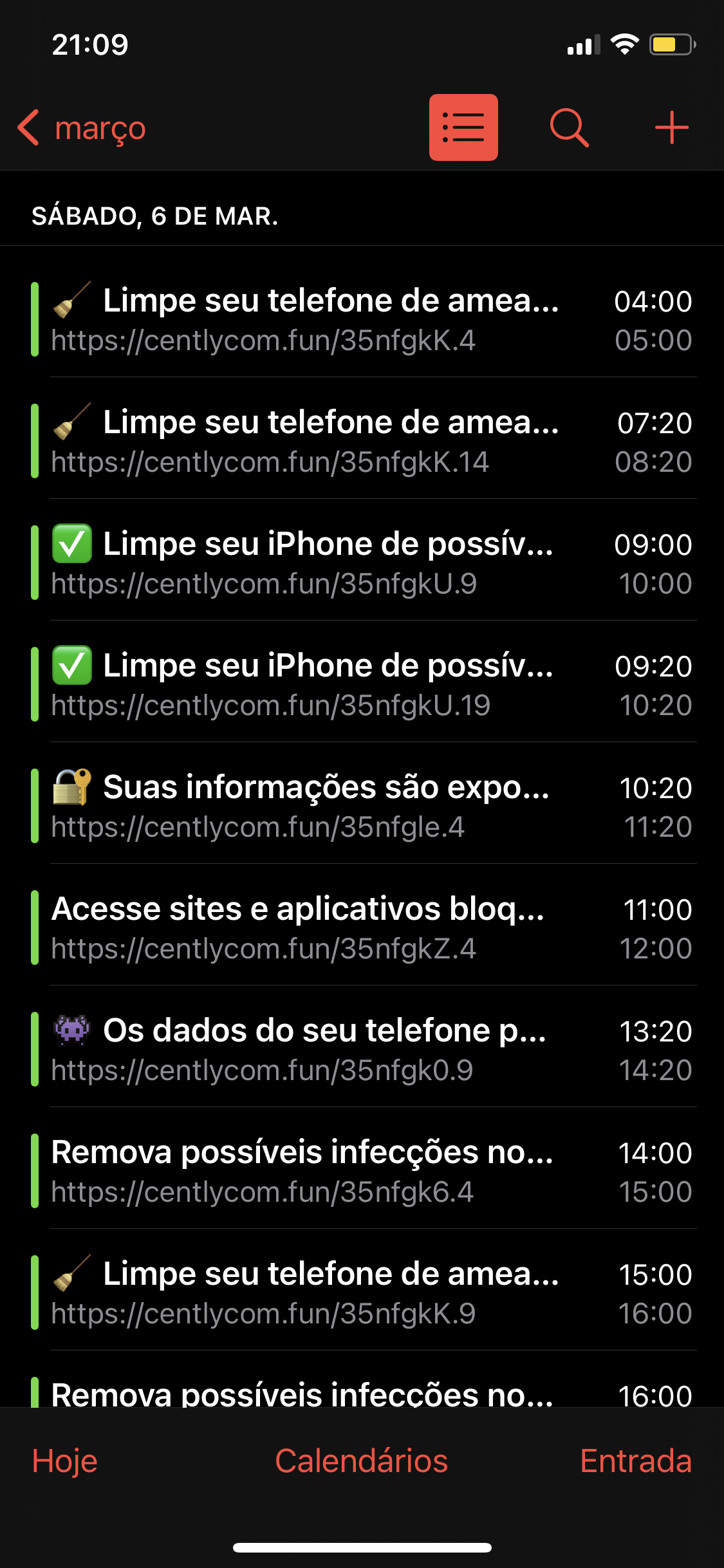Open the 15:00 Limpe seu telefone event

click(362, 1293)
